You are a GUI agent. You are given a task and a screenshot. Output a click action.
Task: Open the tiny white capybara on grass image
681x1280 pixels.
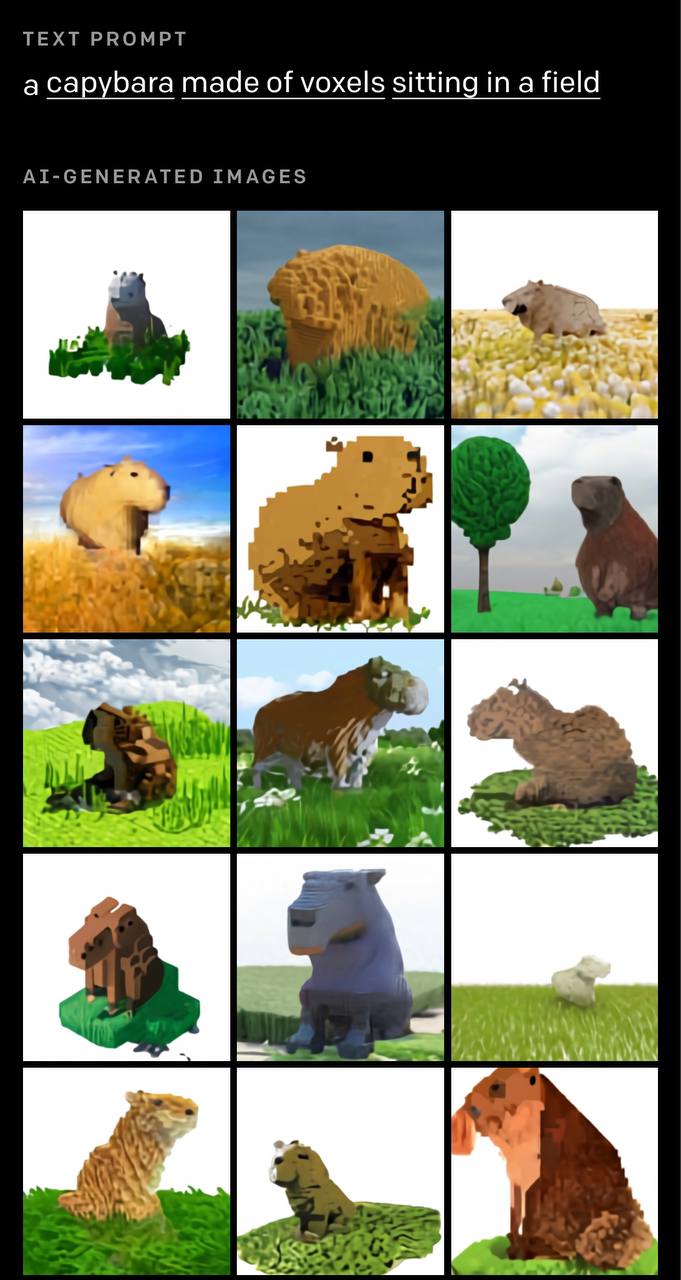pos(554,956)
